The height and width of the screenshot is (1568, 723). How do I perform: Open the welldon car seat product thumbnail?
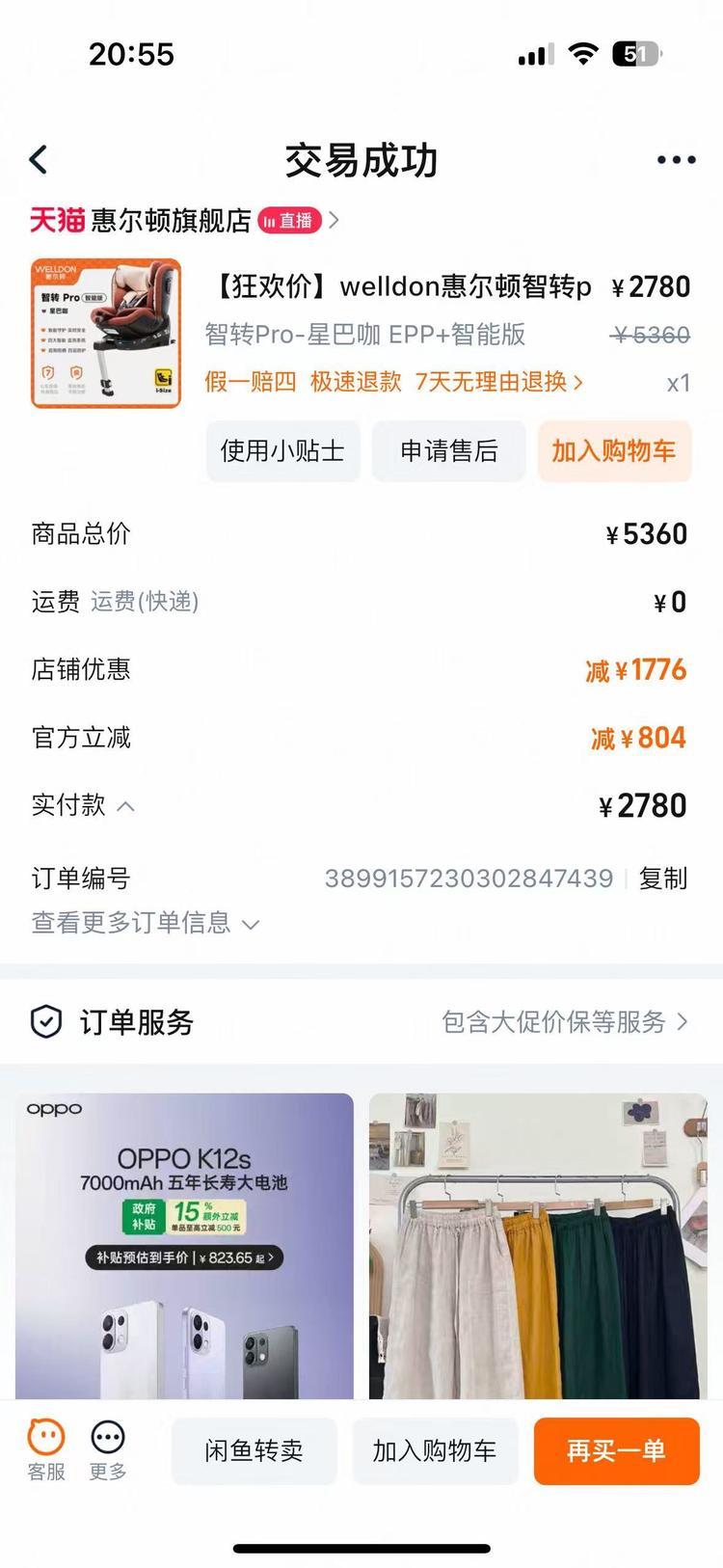point(106,334)
